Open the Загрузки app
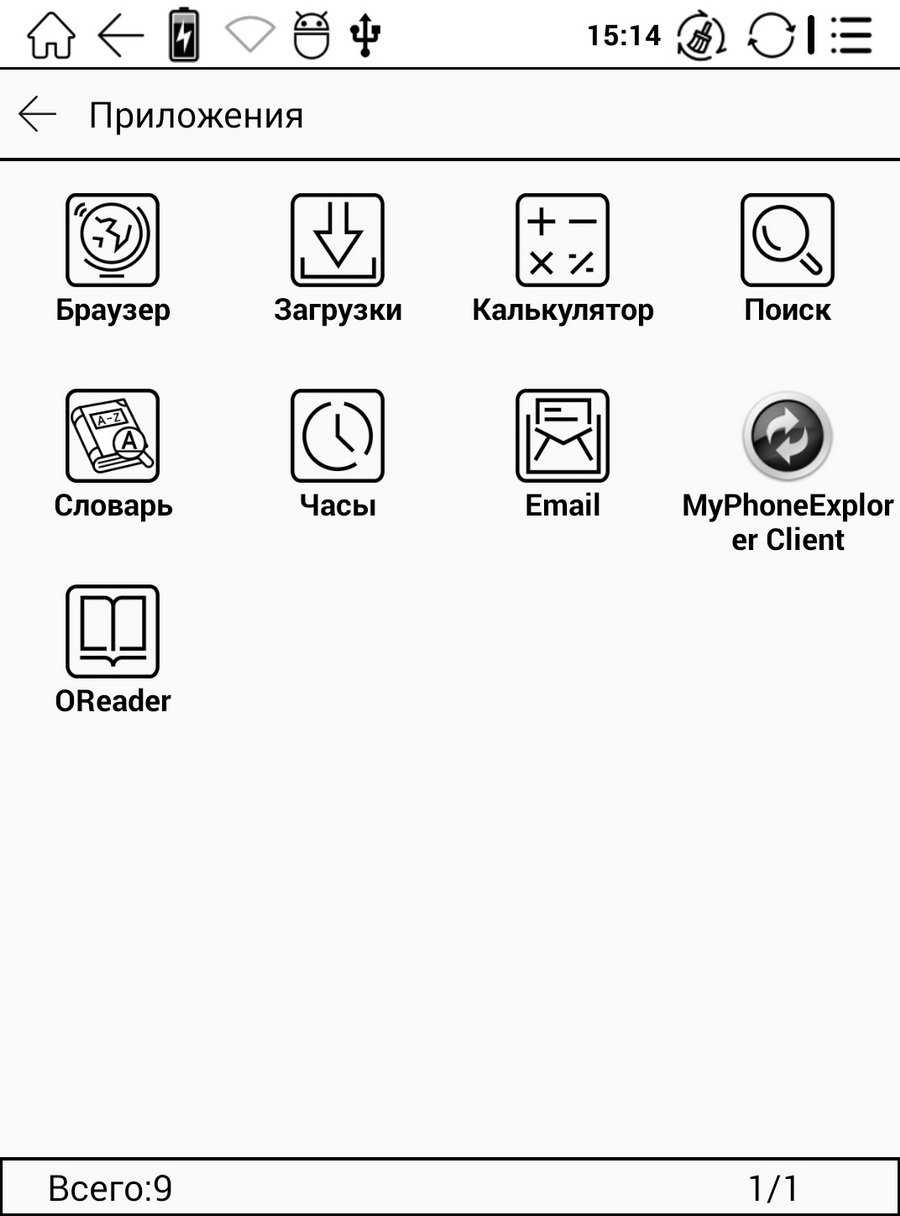The height and width of the screenshot is (1216, 900). click(x=337, y=240)
